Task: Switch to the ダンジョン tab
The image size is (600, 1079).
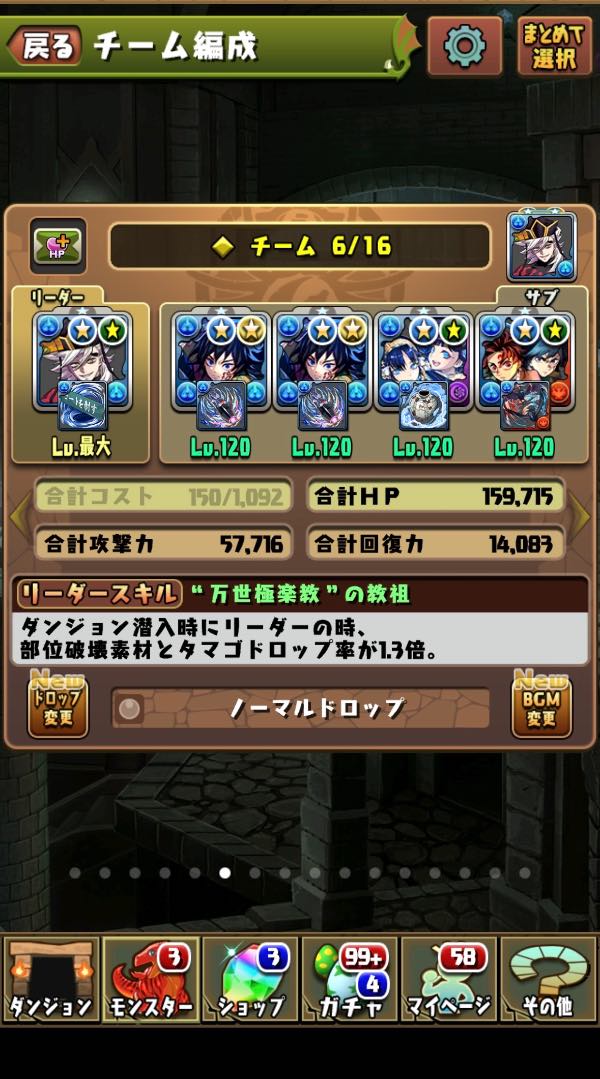Action: click(x=50, y=978)
